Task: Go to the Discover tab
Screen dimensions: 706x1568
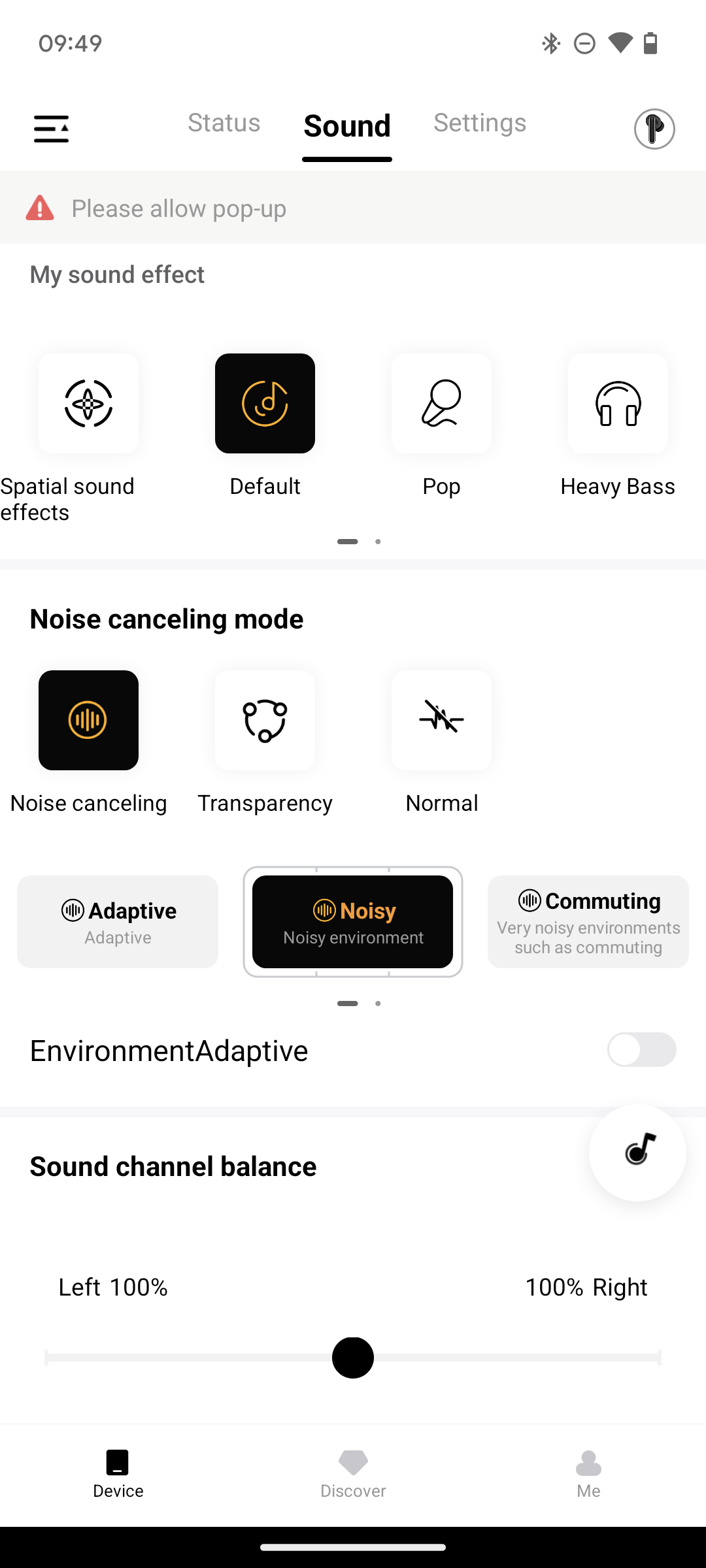Action: (353, 1475)
